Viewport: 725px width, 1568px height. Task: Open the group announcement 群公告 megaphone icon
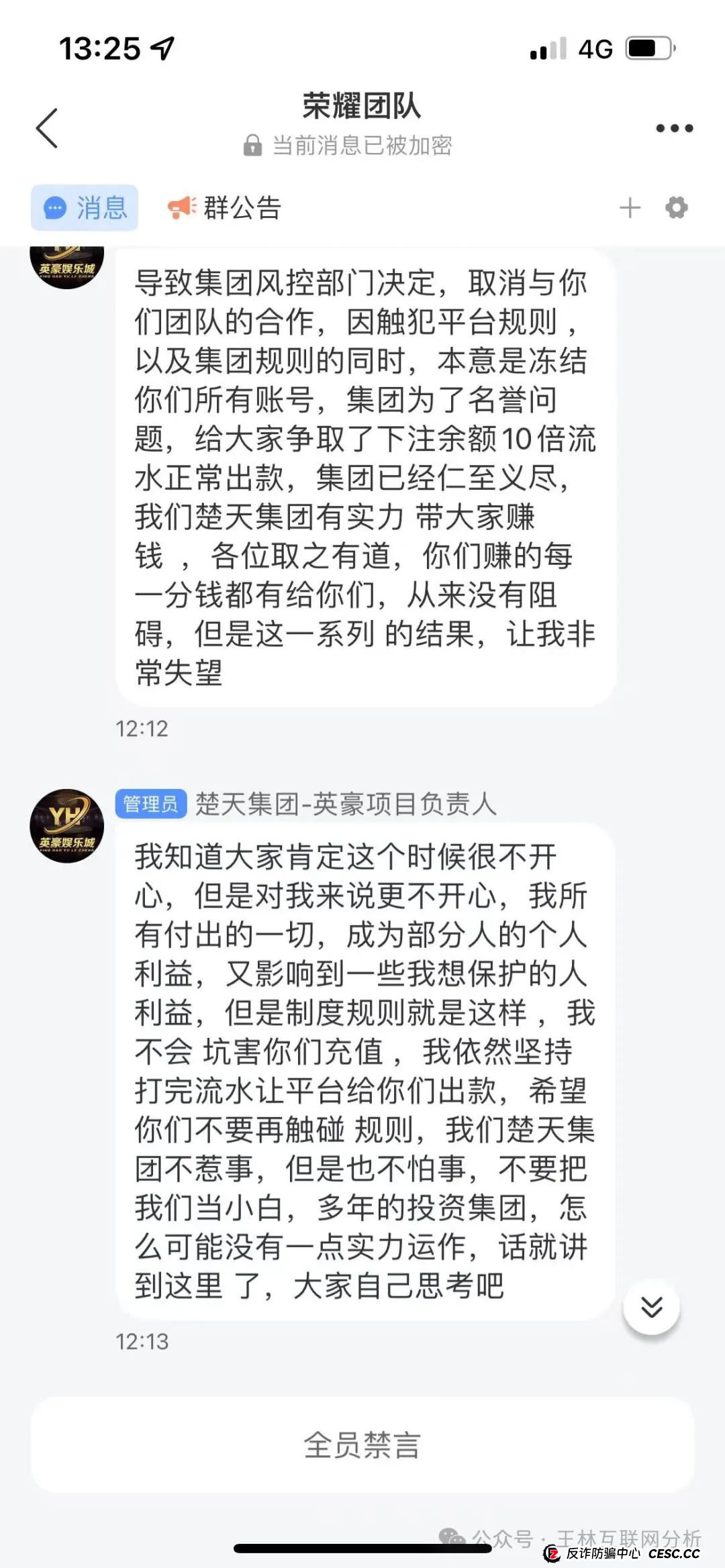pos(180,208)
